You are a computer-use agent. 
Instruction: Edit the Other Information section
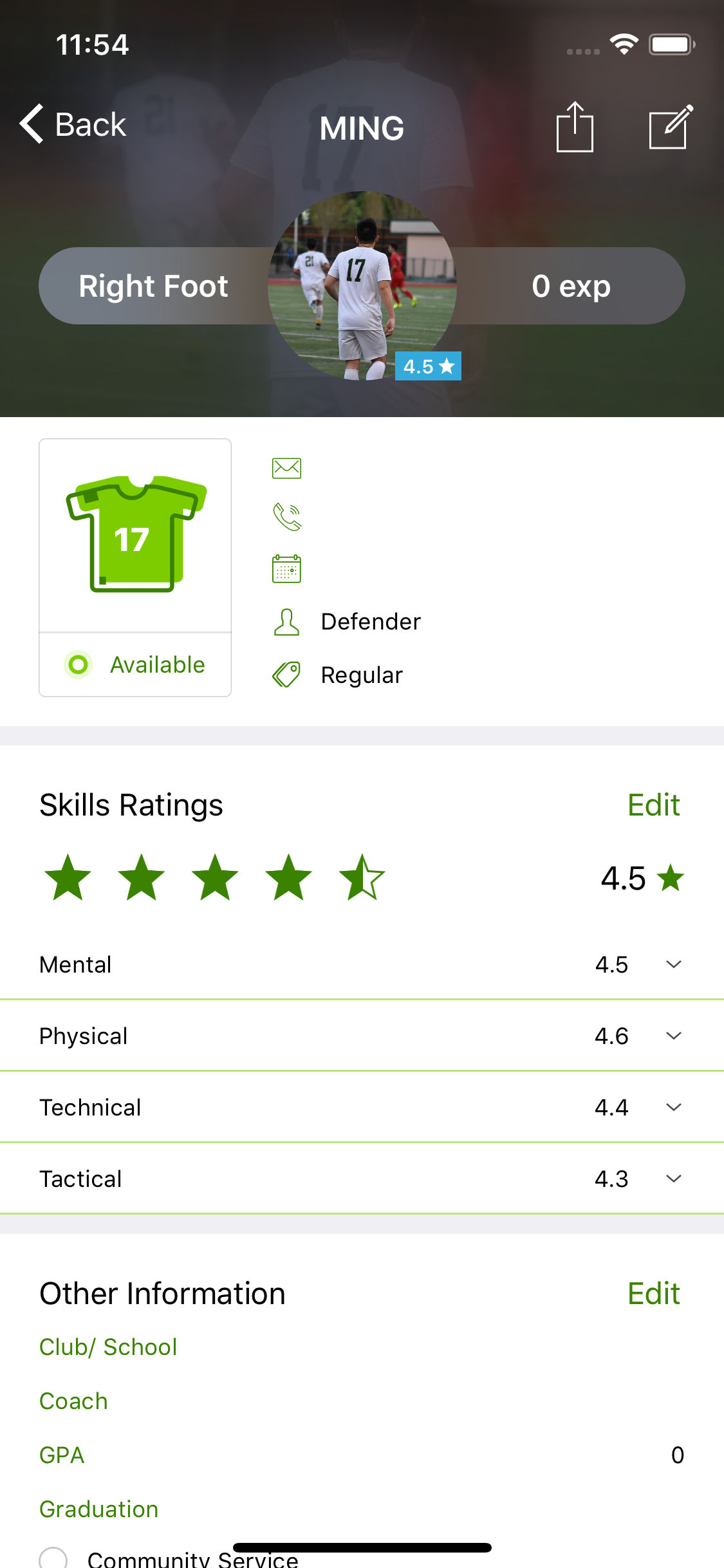coord(653,1293)
